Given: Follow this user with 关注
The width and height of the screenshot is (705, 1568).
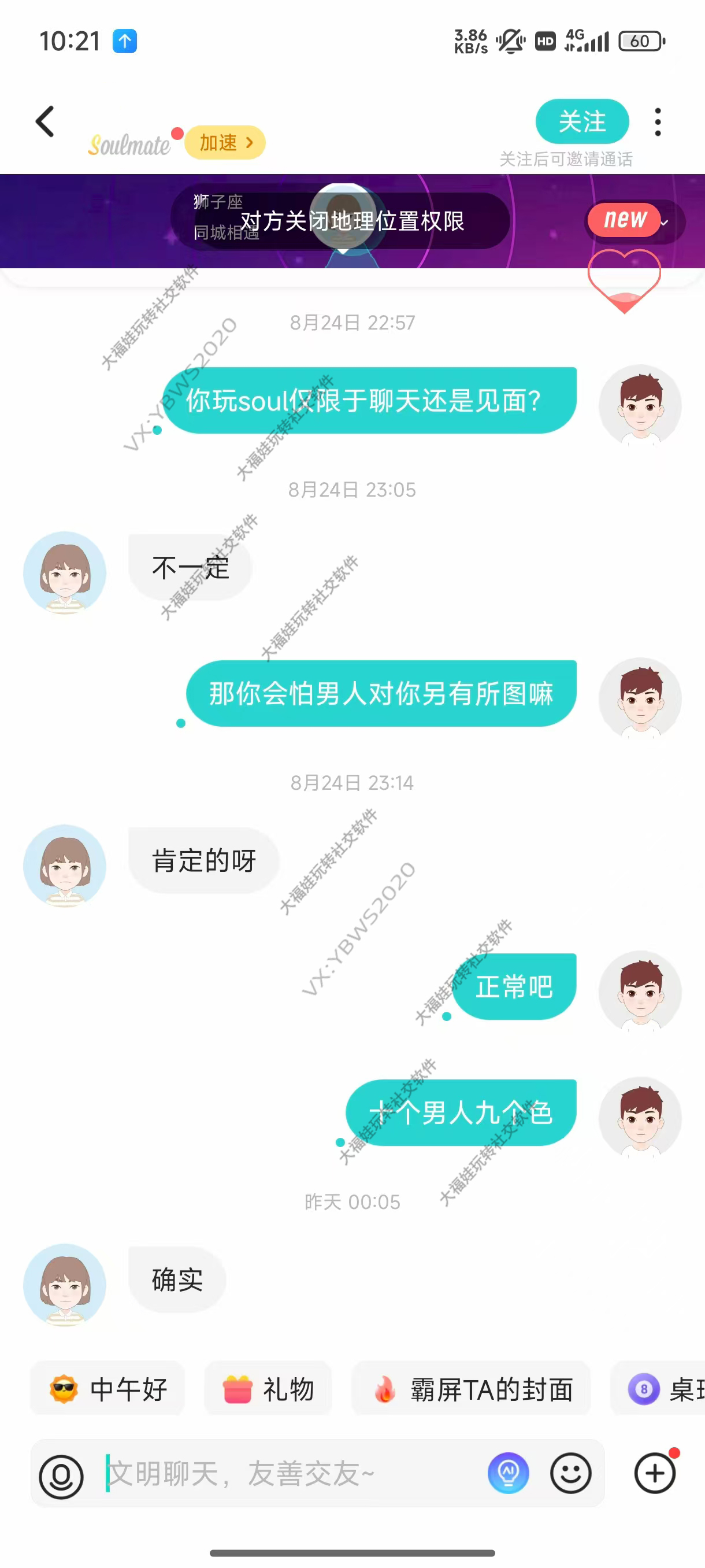Looking at the screenshot, I should tap(581, 121).
